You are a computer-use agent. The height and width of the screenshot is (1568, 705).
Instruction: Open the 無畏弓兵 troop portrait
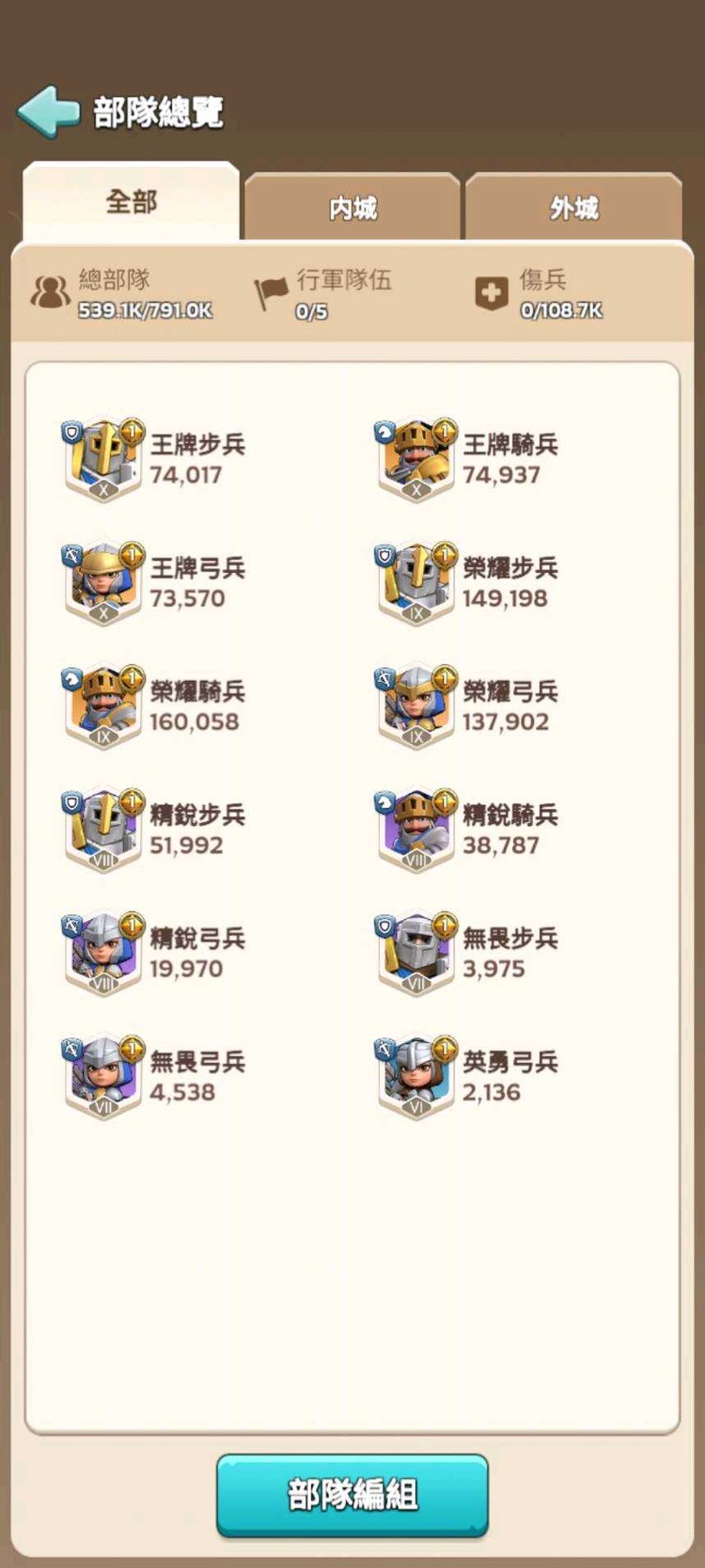[x=103, y=1075]
